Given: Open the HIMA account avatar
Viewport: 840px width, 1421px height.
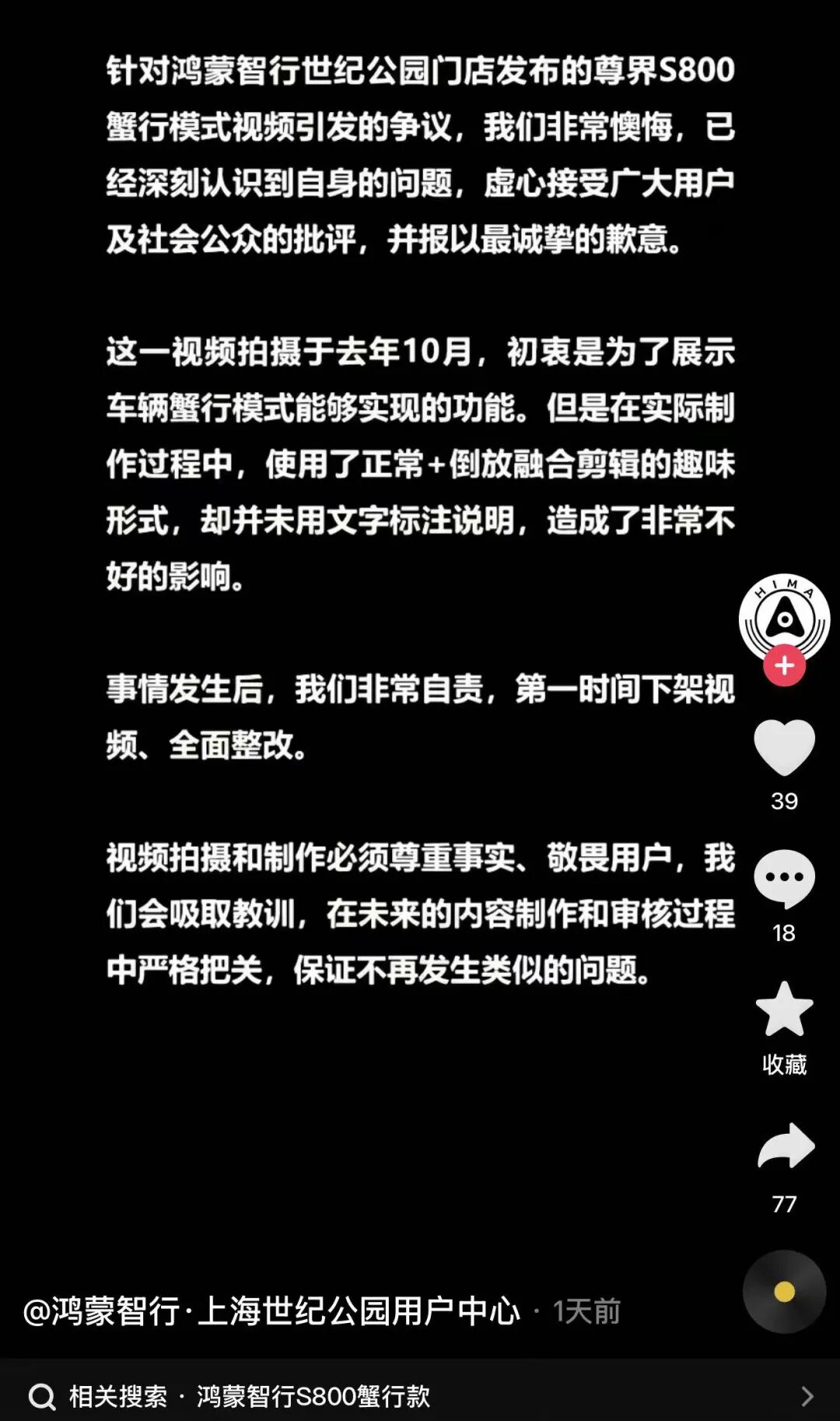Looking at the screenshot, I should pyautogui.click(x=784, y=616).
